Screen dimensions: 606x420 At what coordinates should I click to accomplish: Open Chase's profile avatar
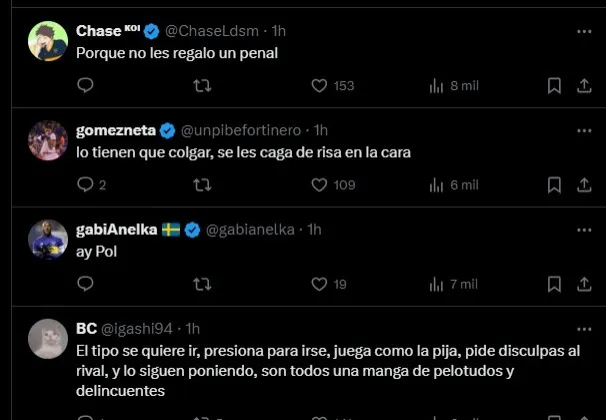[48, 42]
